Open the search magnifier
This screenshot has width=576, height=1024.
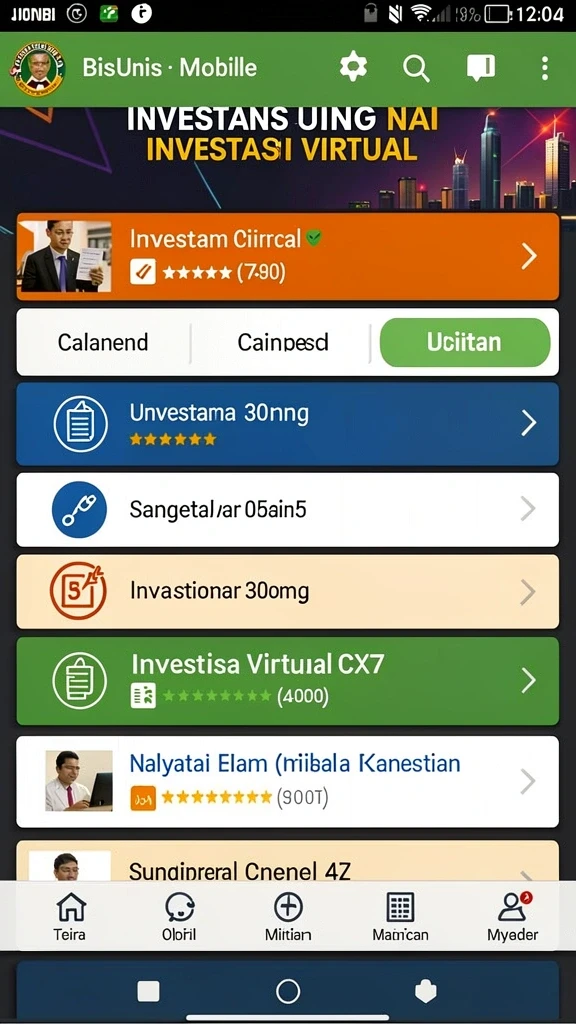tap(416, 68)
